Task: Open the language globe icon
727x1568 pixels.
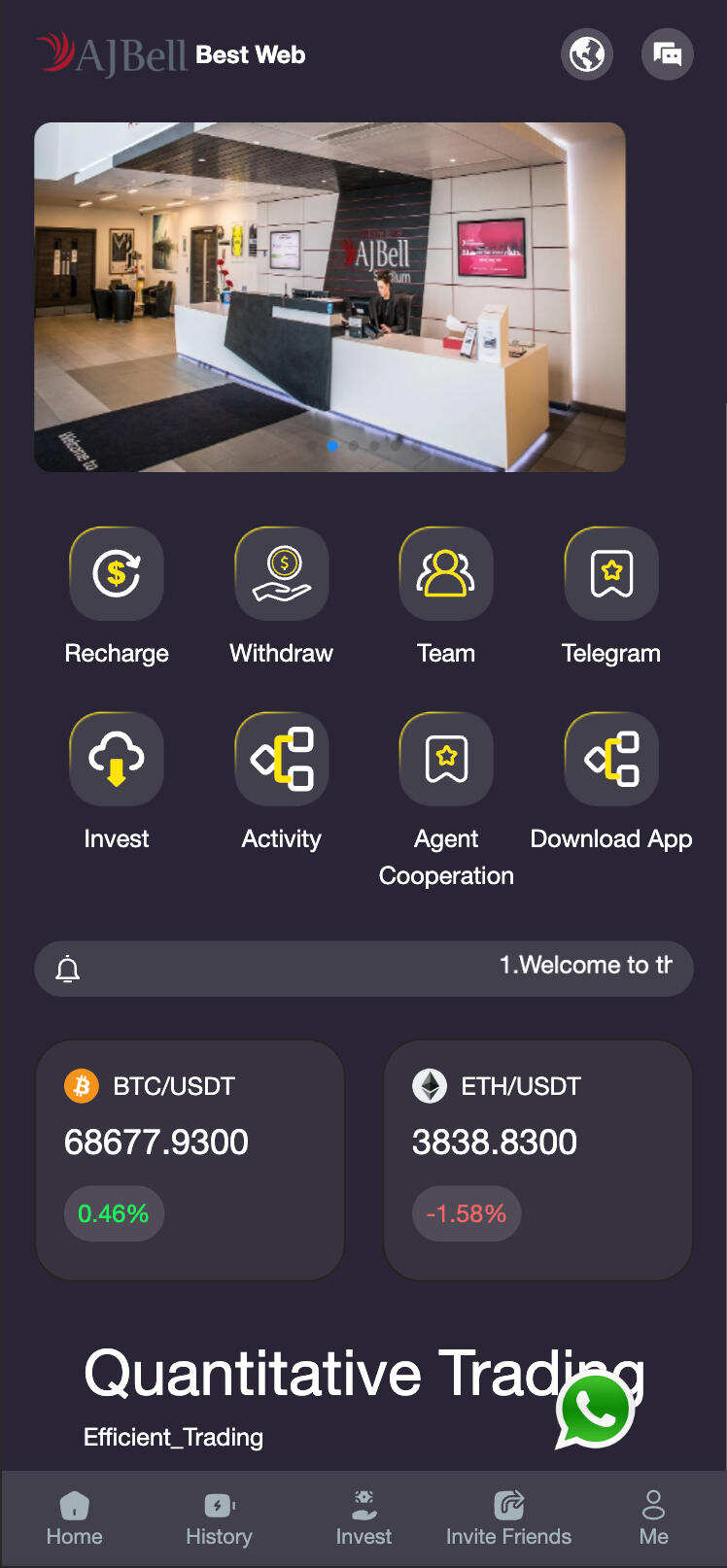Action: tap(587, 53)
